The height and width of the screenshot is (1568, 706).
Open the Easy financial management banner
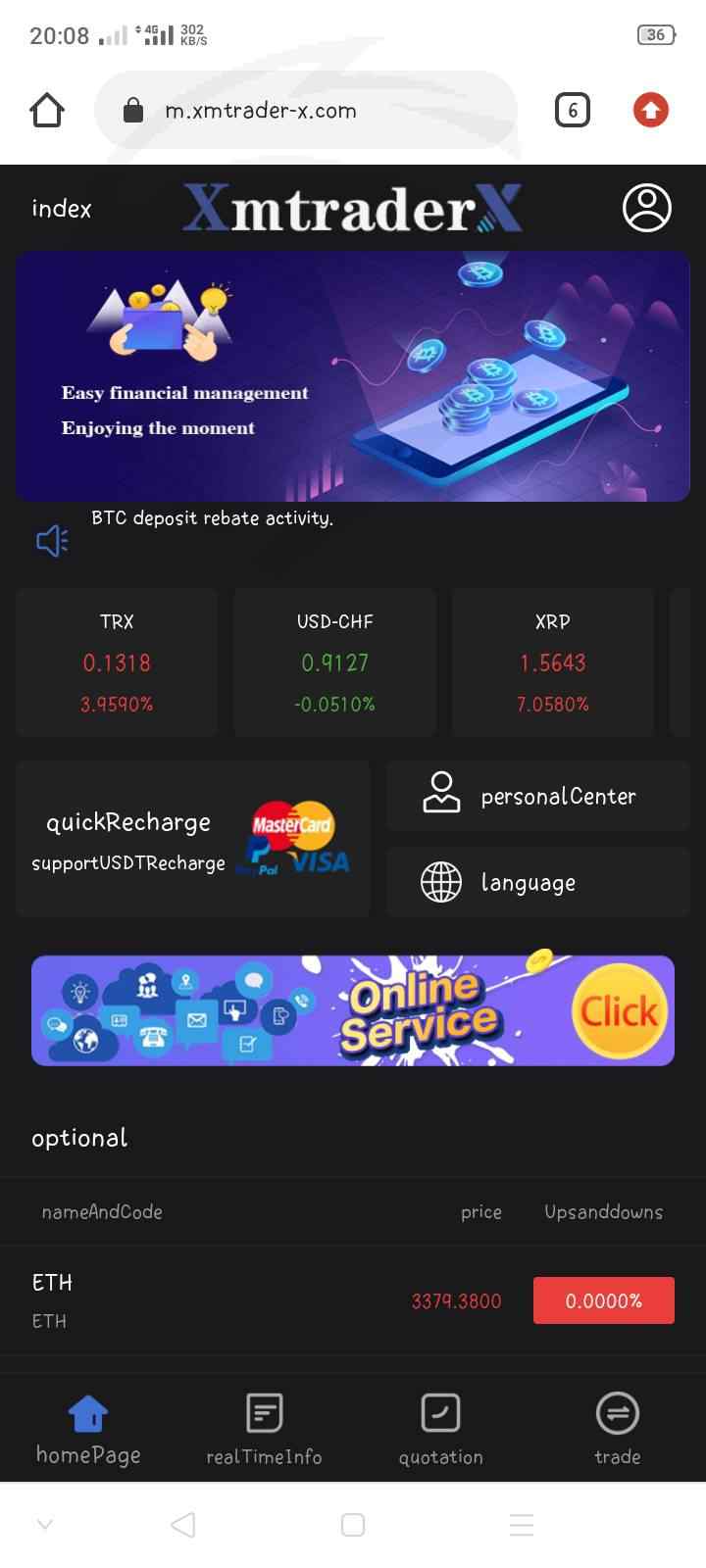tap(353, 376)
